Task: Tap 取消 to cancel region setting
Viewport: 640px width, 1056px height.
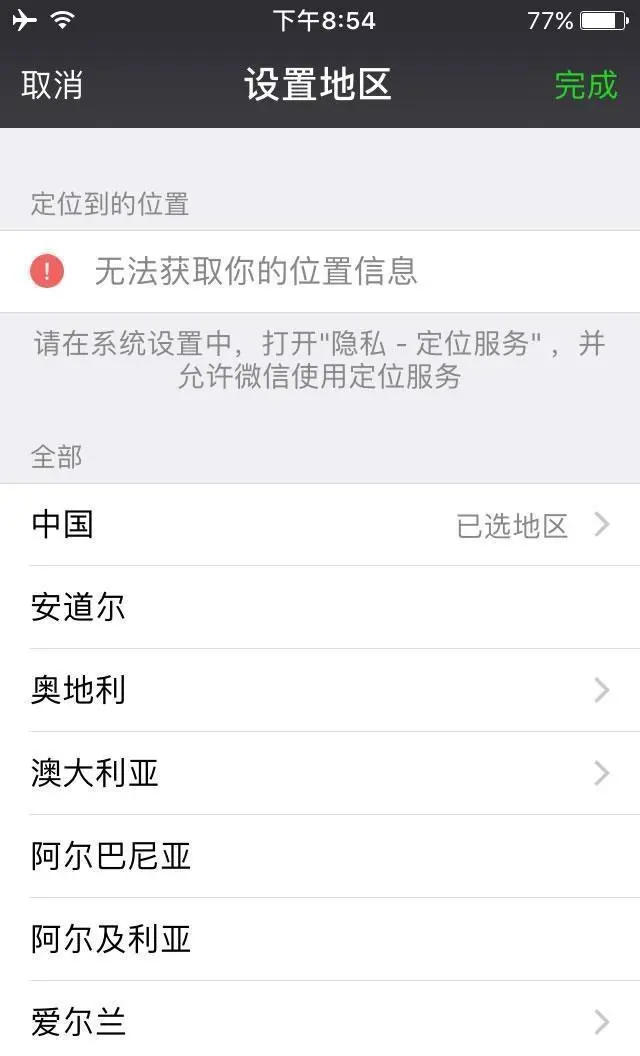Action: tap(52, 85)
